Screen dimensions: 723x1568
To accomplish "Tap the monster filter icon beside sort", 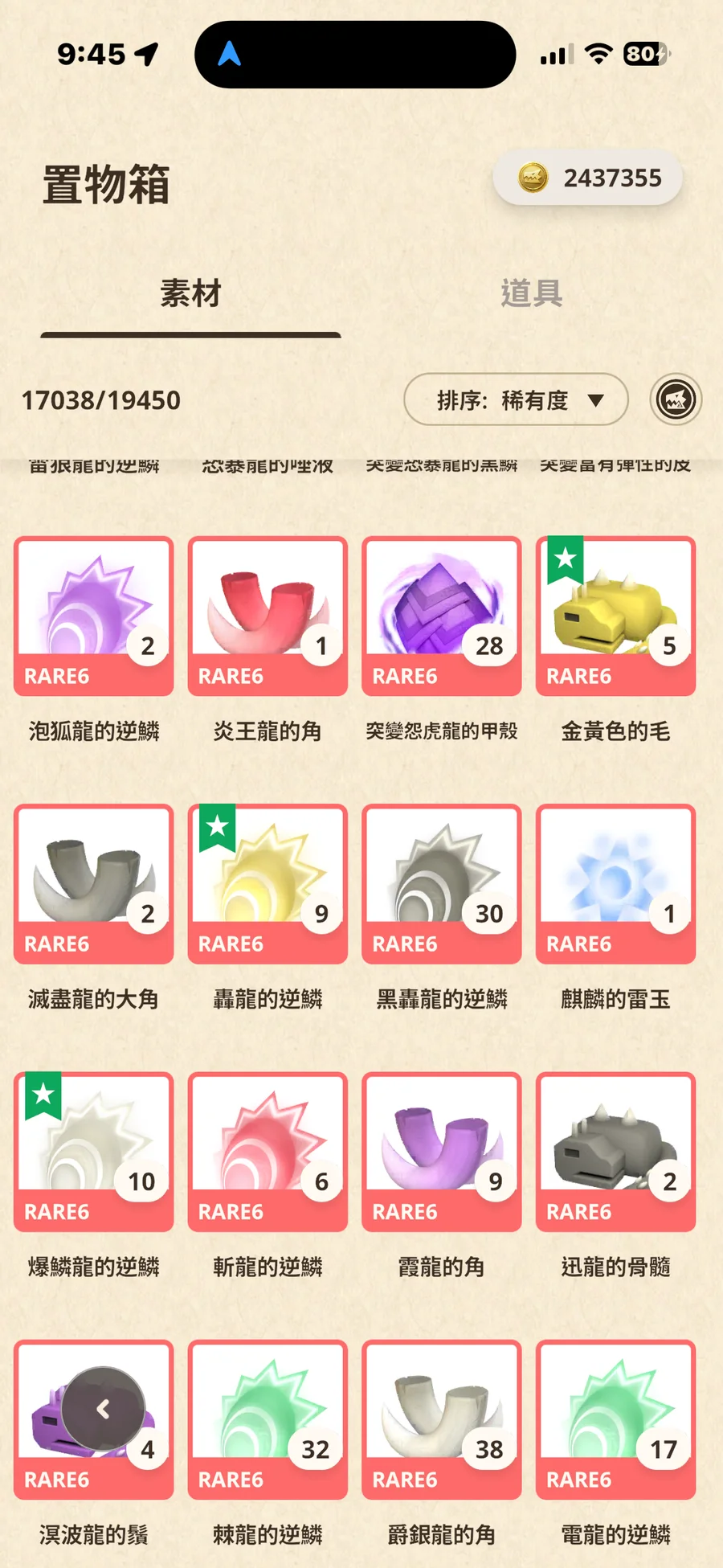I will [676, 399].
